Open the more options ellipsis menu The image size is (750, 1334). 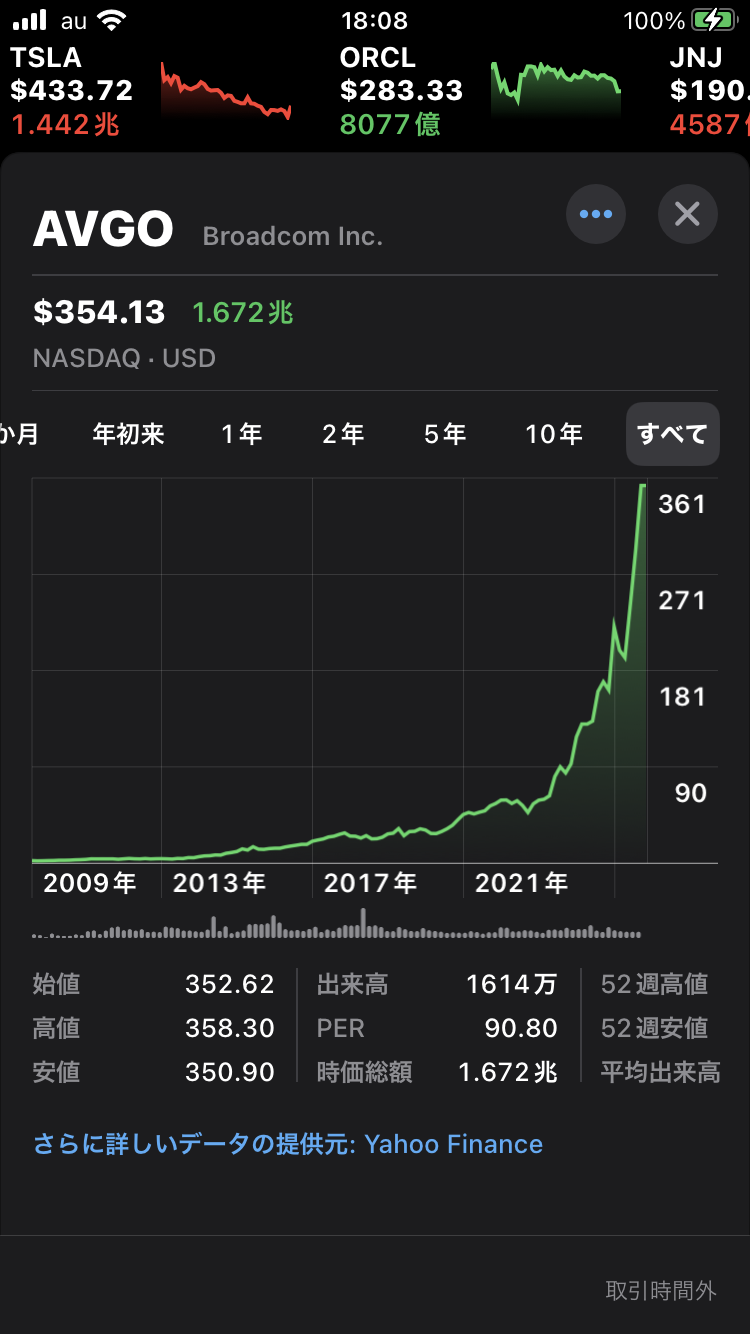coord(596,214)
